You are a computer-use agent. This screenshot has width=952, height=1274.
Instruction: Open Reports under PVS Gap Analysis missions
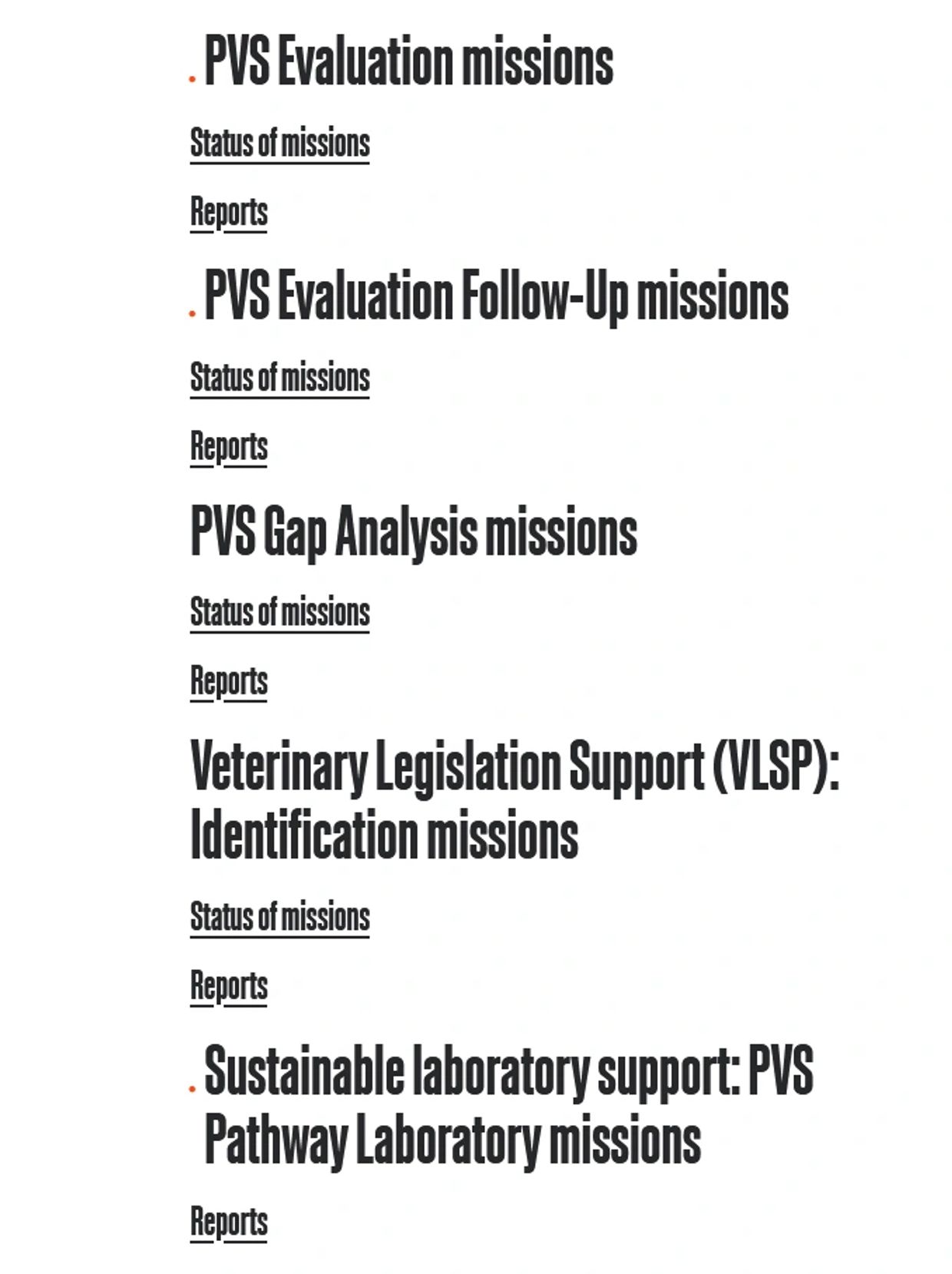(x=229, y=682)
